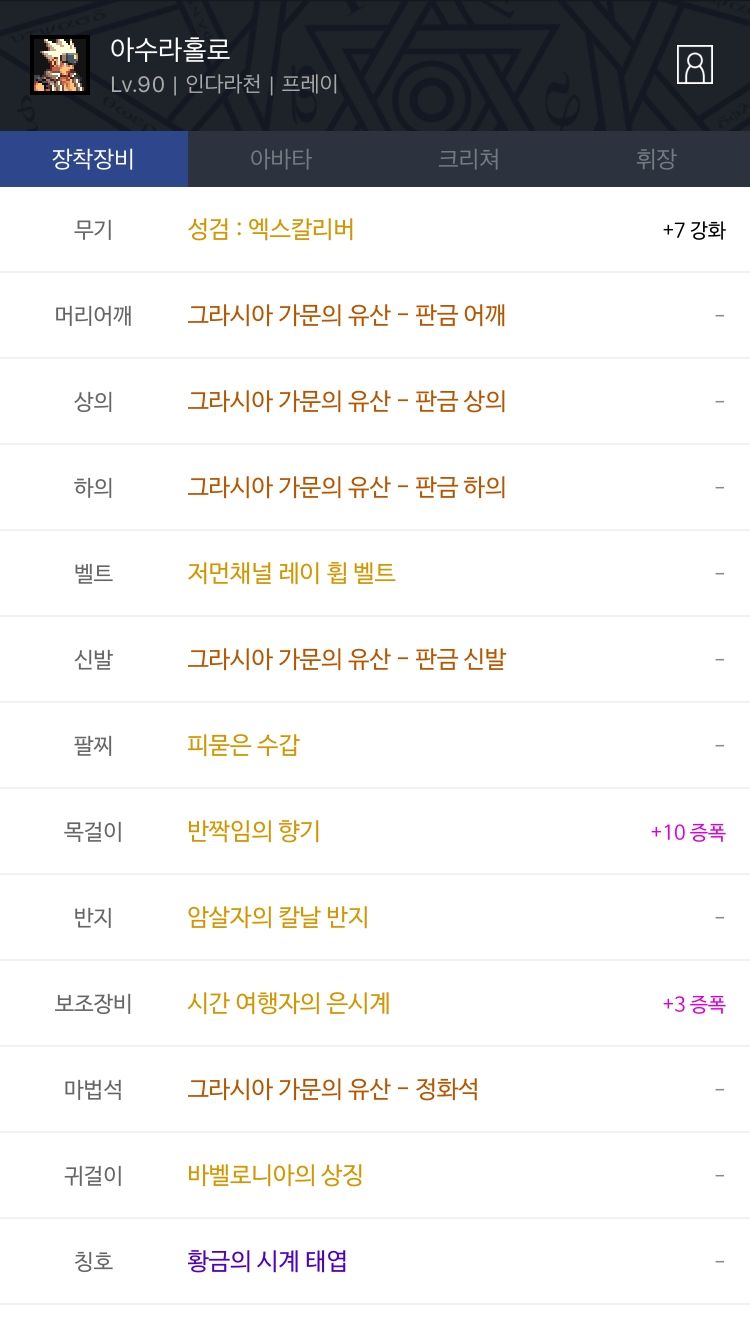Open title 황금의 시계 태엽

[x=267, y=1262]
